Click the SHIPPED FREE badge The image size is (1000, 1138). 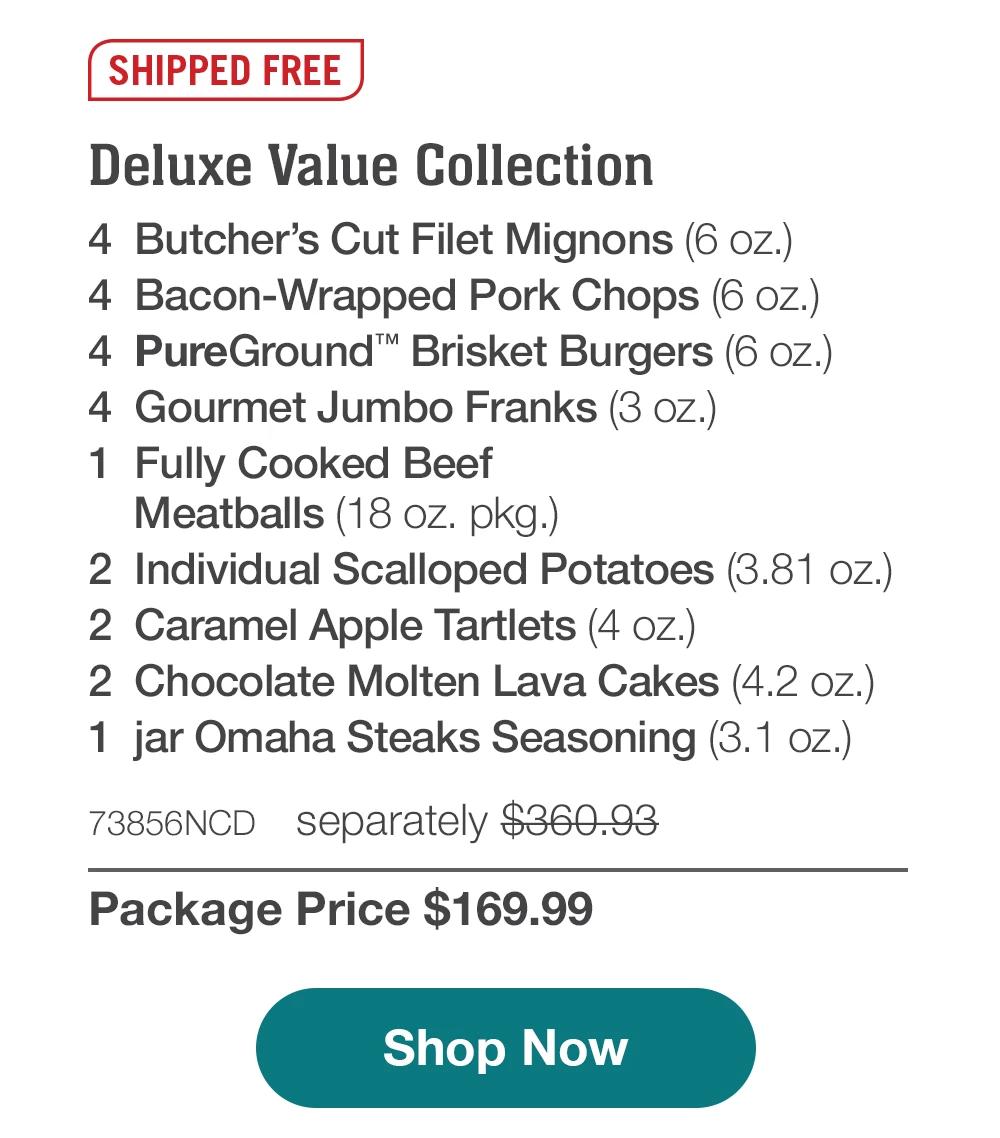coord(224,69)
